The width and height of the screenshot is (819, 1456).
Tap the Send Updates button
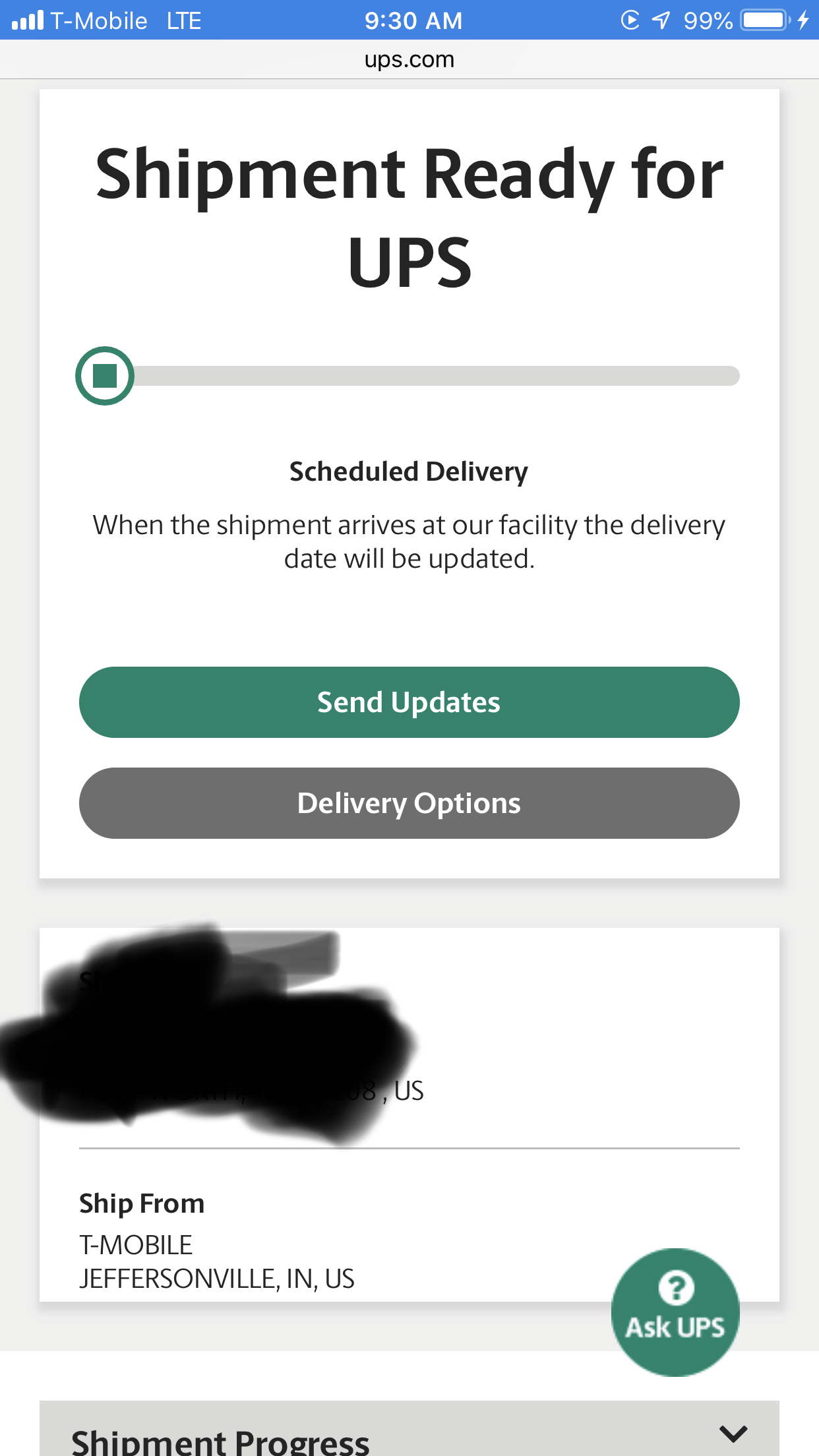409,702
